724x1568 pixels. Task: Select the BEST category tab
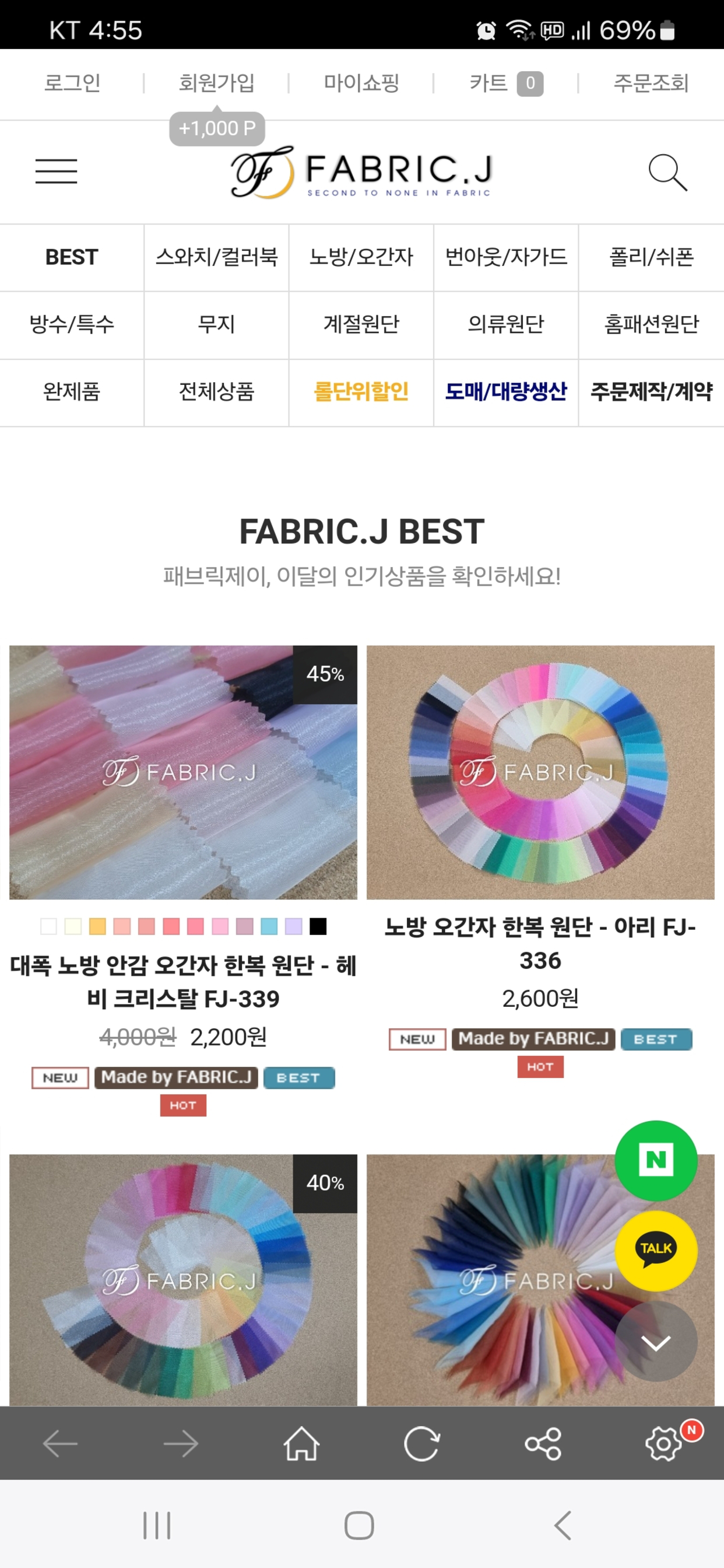coord(71,257)
